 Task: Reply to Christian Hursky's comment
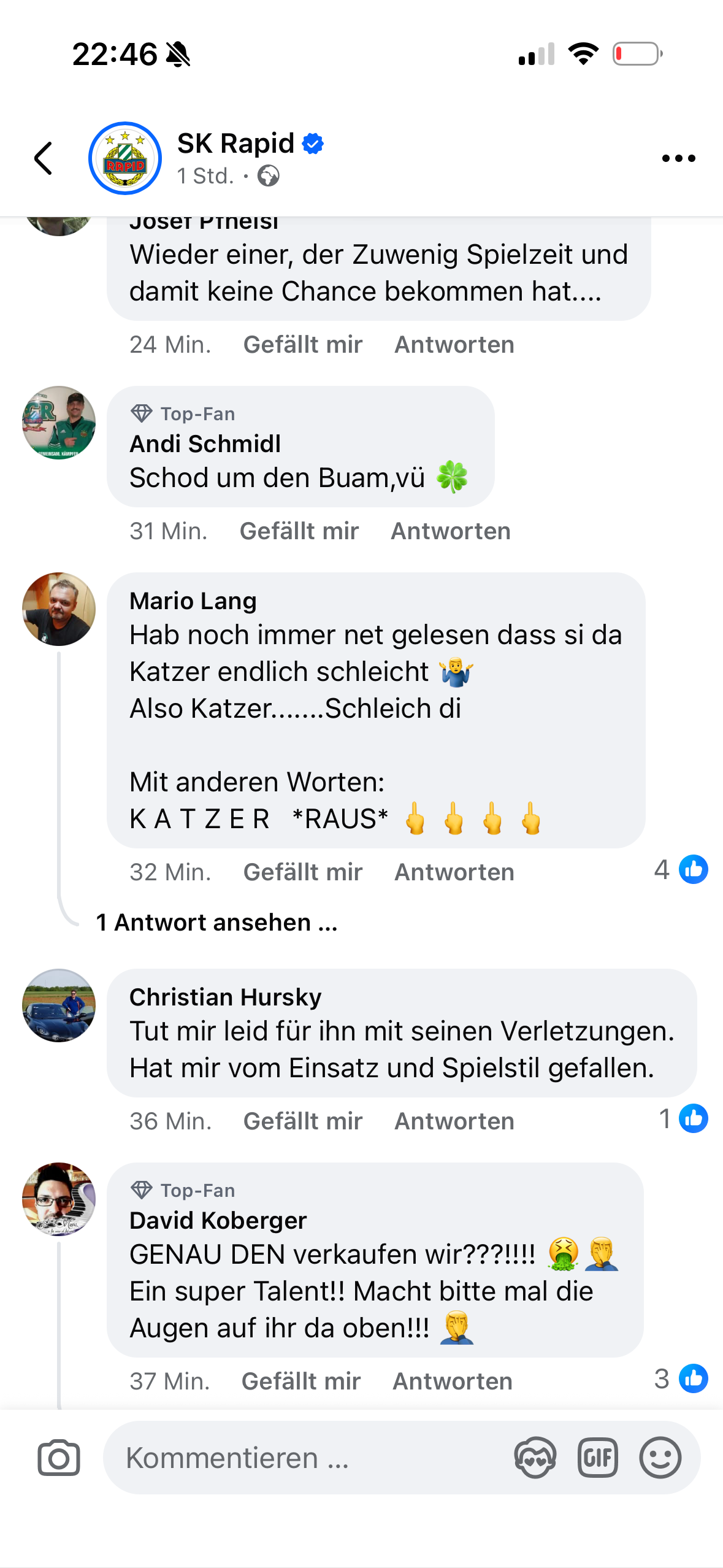(x=454, y=1121)
